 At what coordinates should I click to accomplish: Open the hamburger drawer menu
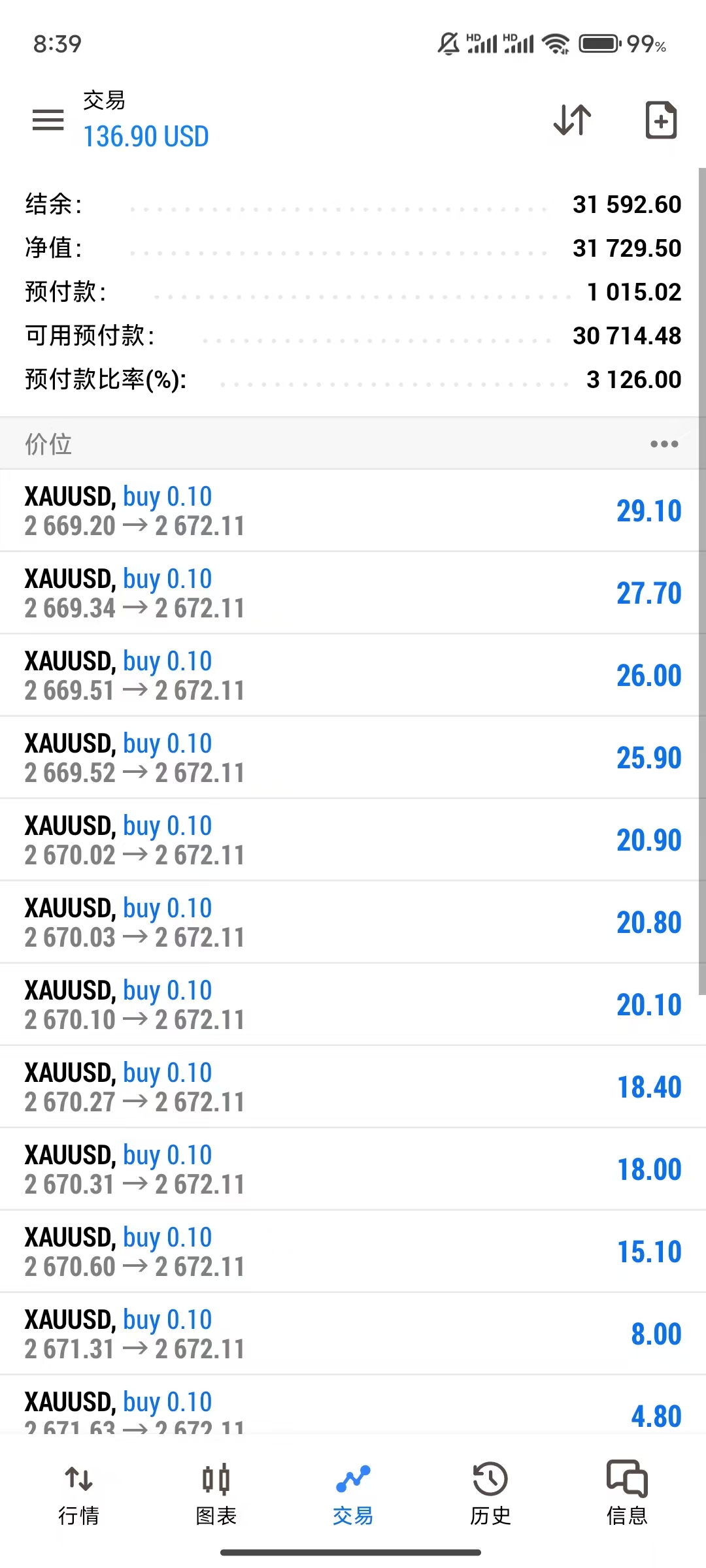click(48, 120)
